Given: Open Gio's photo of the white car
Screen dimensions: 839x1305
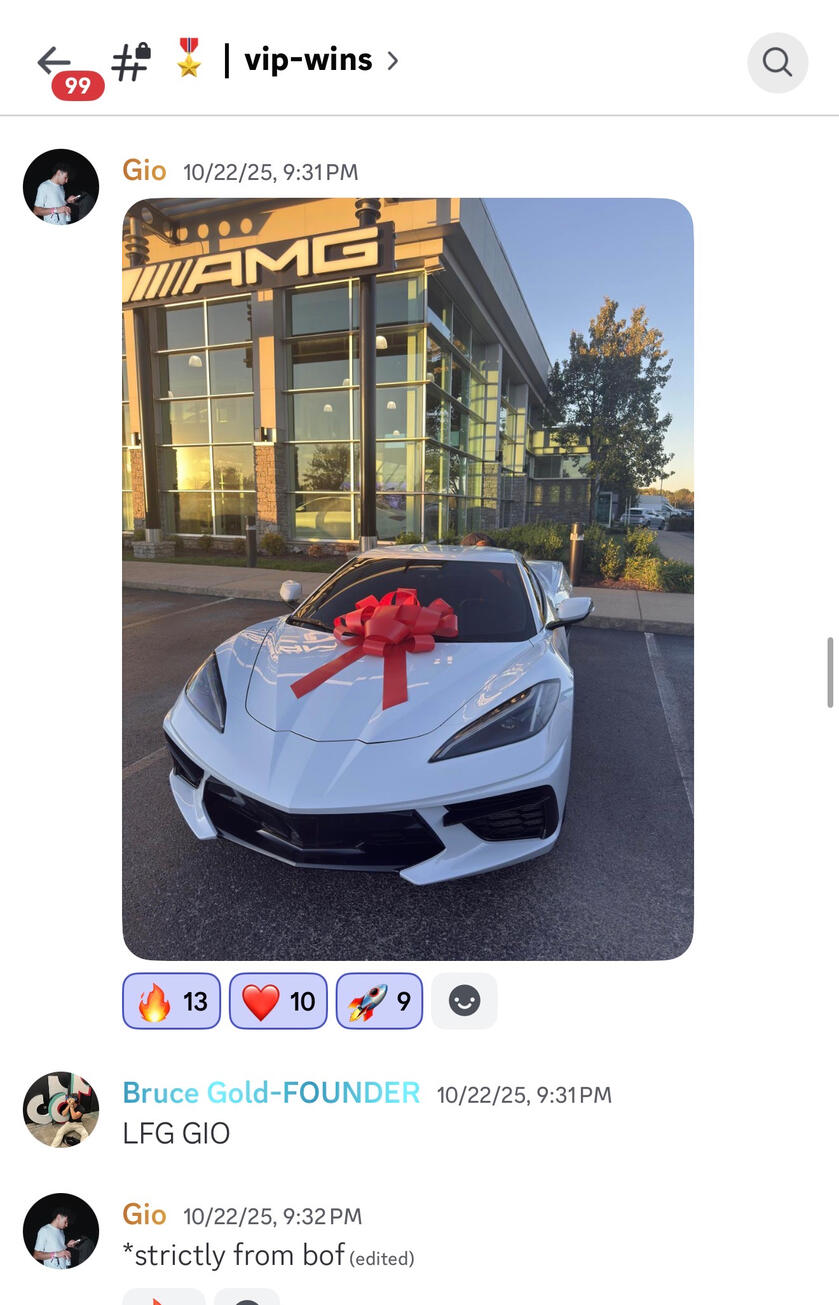Looking at the screenshot, I should pos(407,578).
